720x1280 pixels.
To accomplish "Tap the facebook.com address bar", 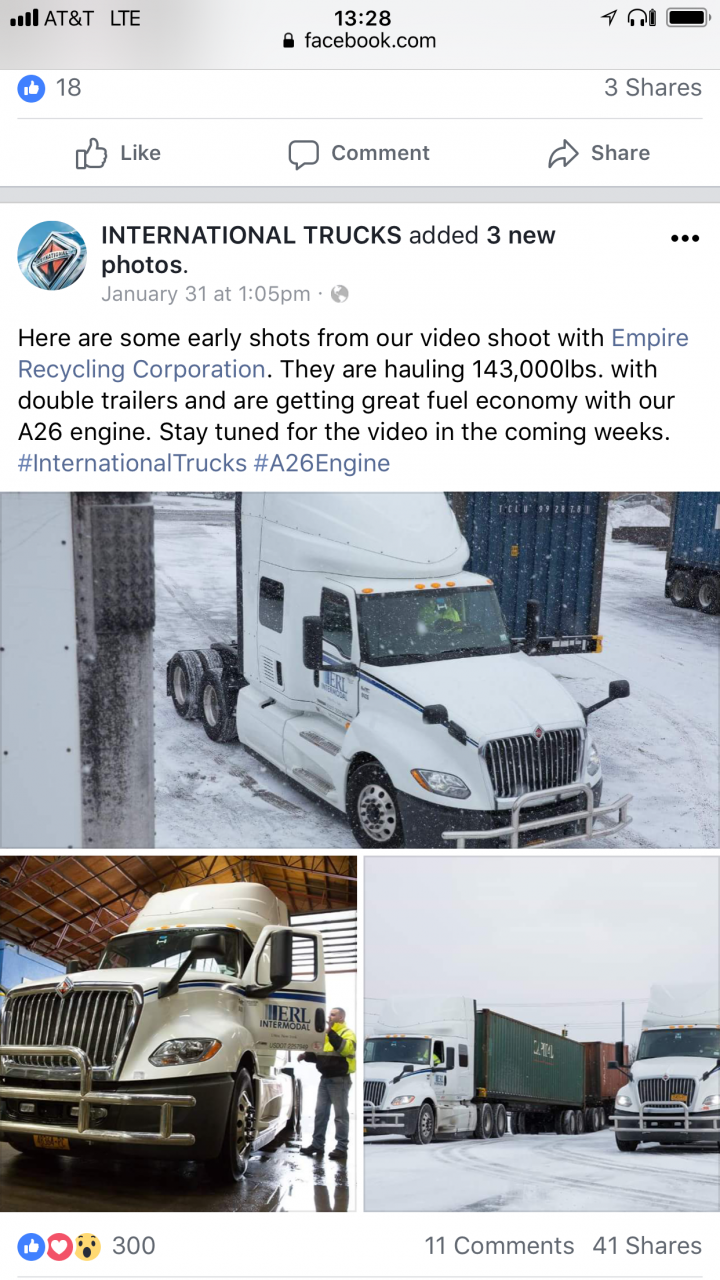I will click(360, 41).
